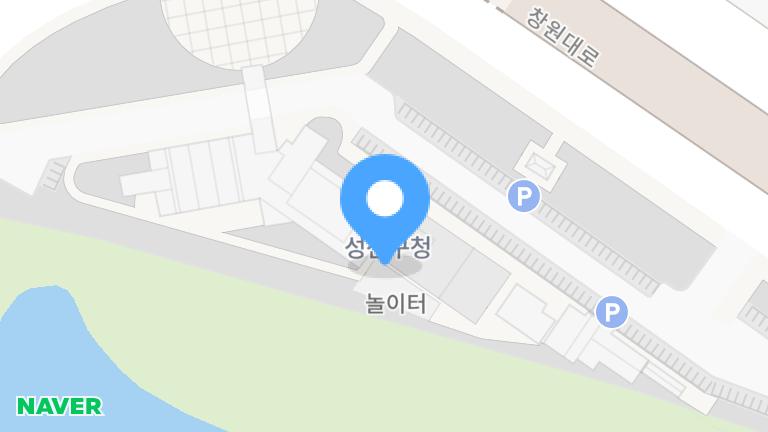Select the parking marker near the envelope icon
The image size is (768, 432).
click(x=523, y=196)
